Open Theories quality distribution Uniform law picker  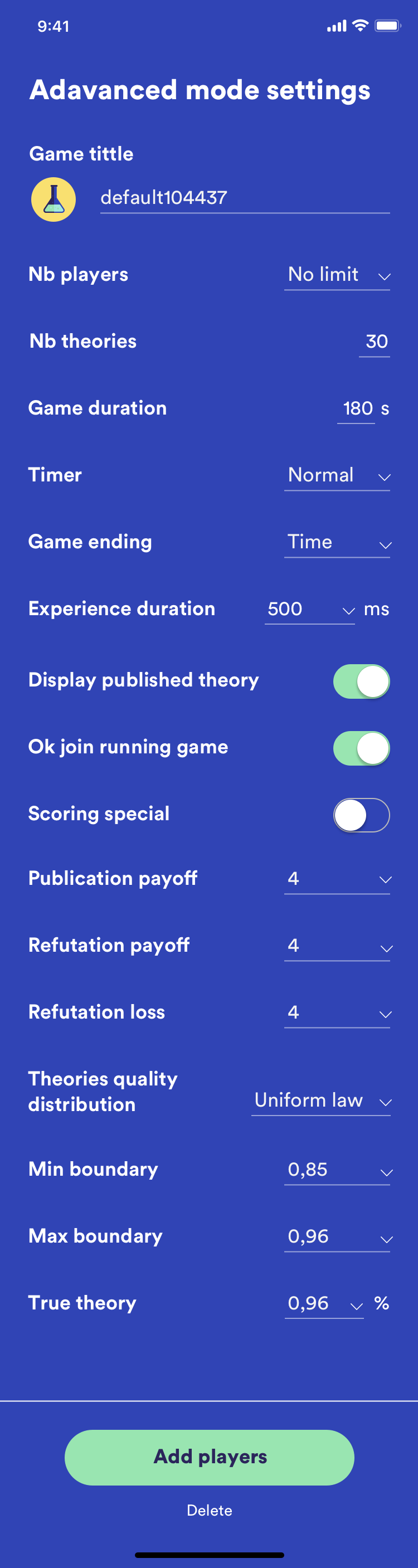pyautogui.click(x=320, y=1100)
